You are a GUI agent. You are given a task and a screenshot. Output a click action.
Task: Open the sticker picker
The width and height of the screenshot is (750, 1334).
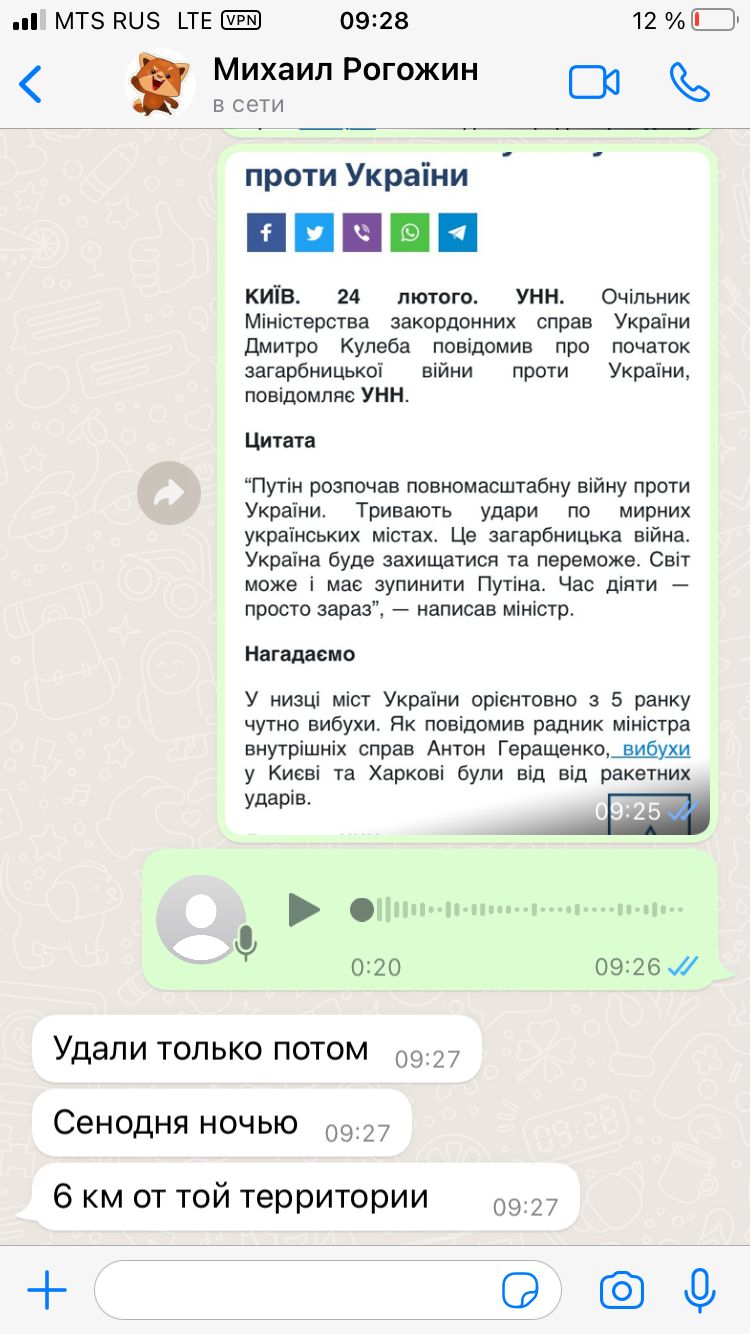520,1291
